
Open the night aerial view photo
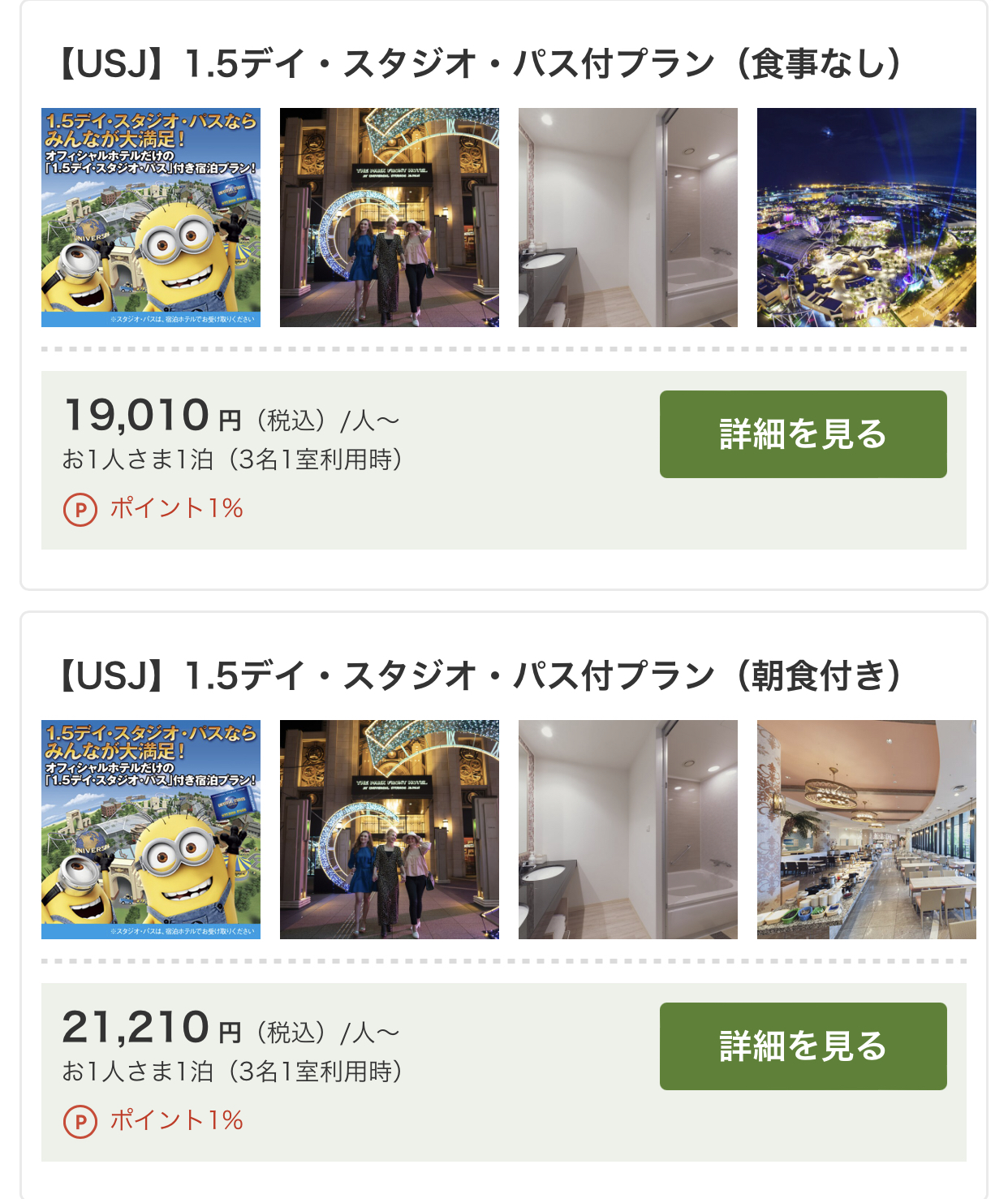866,218
